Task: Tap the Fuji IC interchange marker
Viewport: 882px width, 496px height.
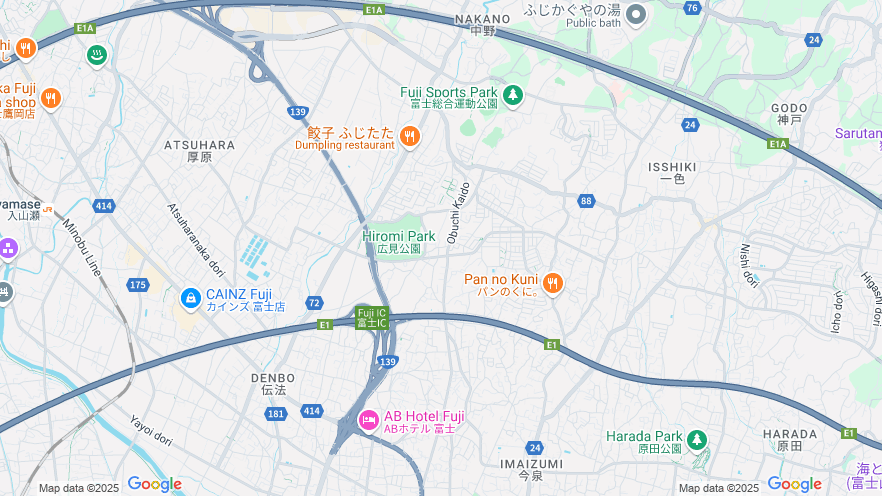Action: [x=371, y=317]
